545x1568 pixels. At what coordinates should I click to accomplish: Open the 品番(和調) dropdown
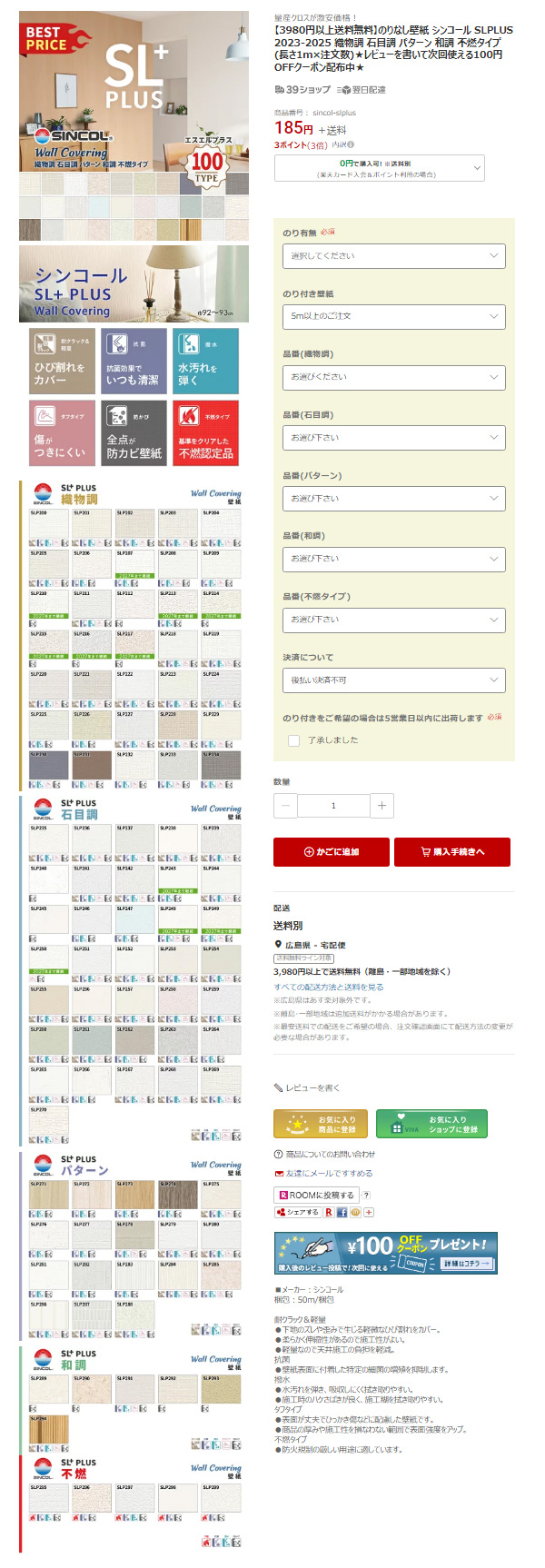click(393, 559)
